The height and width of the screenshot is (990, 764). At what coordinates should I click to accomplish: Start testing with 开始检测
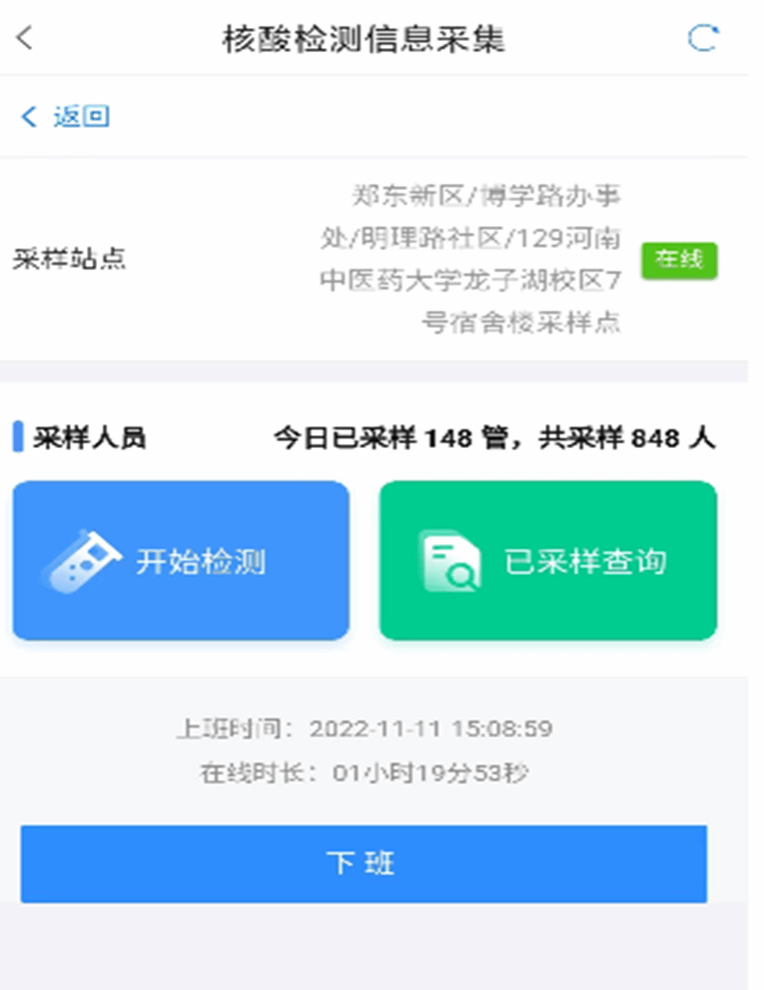click(181, 561)
